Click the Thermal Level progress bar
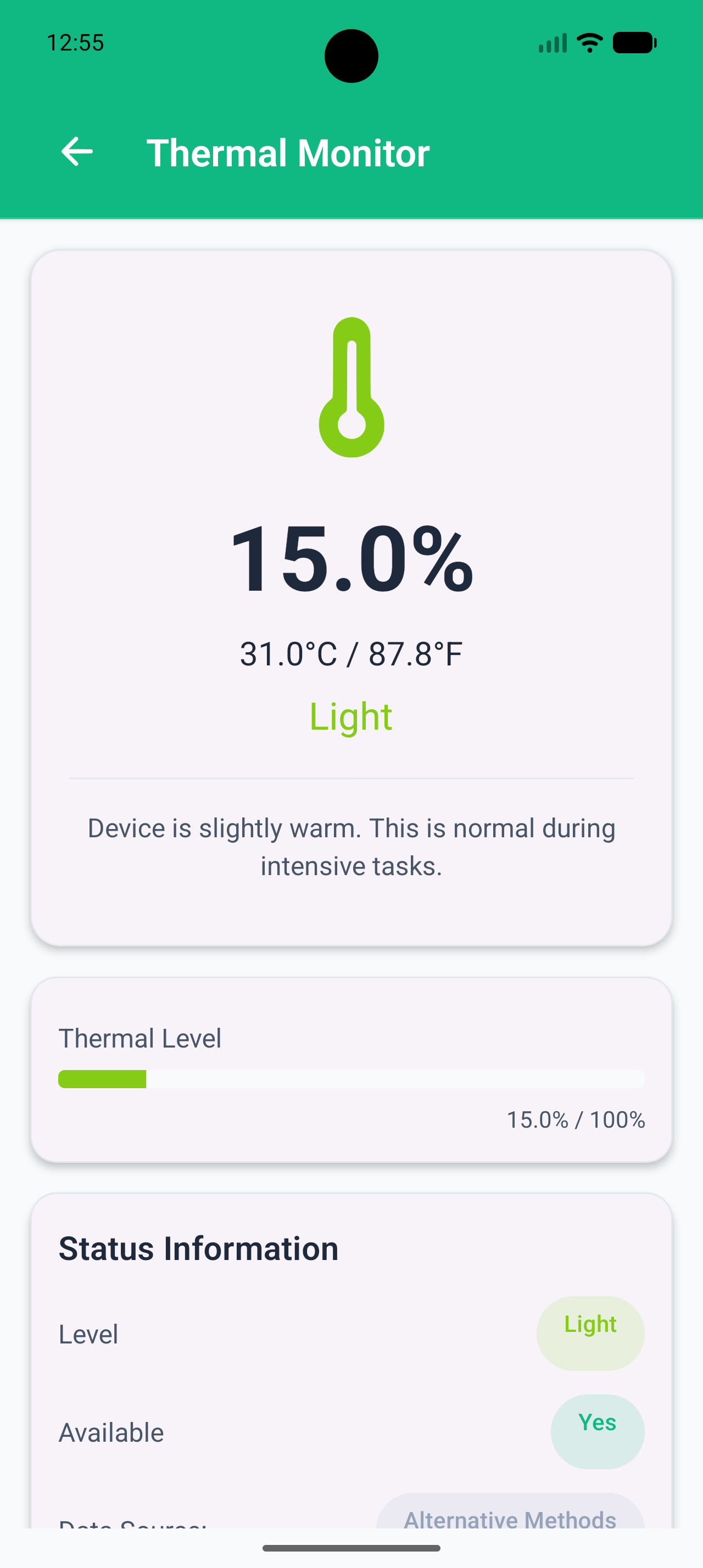The image size is (703, 1568). 351,1079
